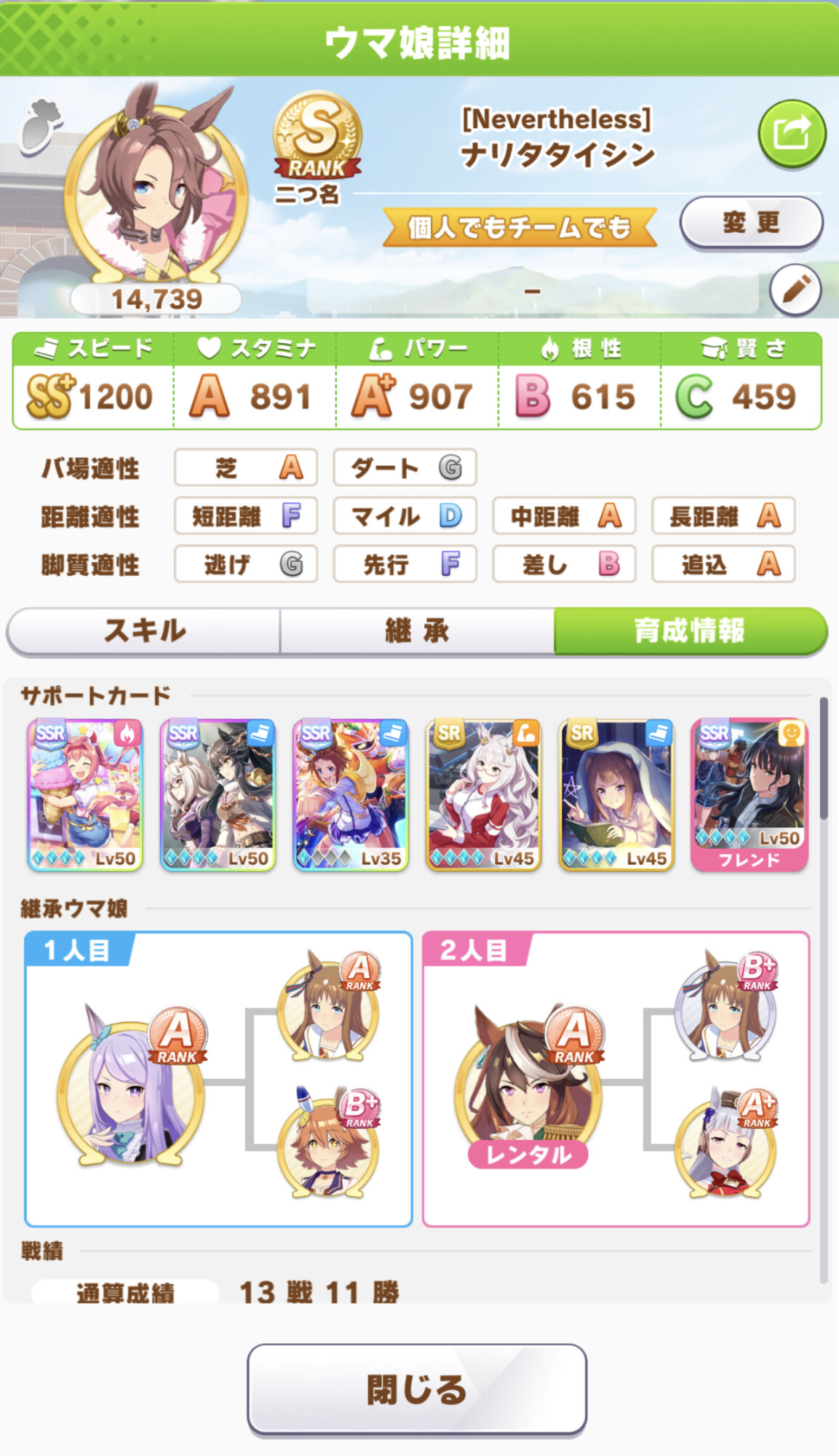Tap the green share icon

click(792, 134)
